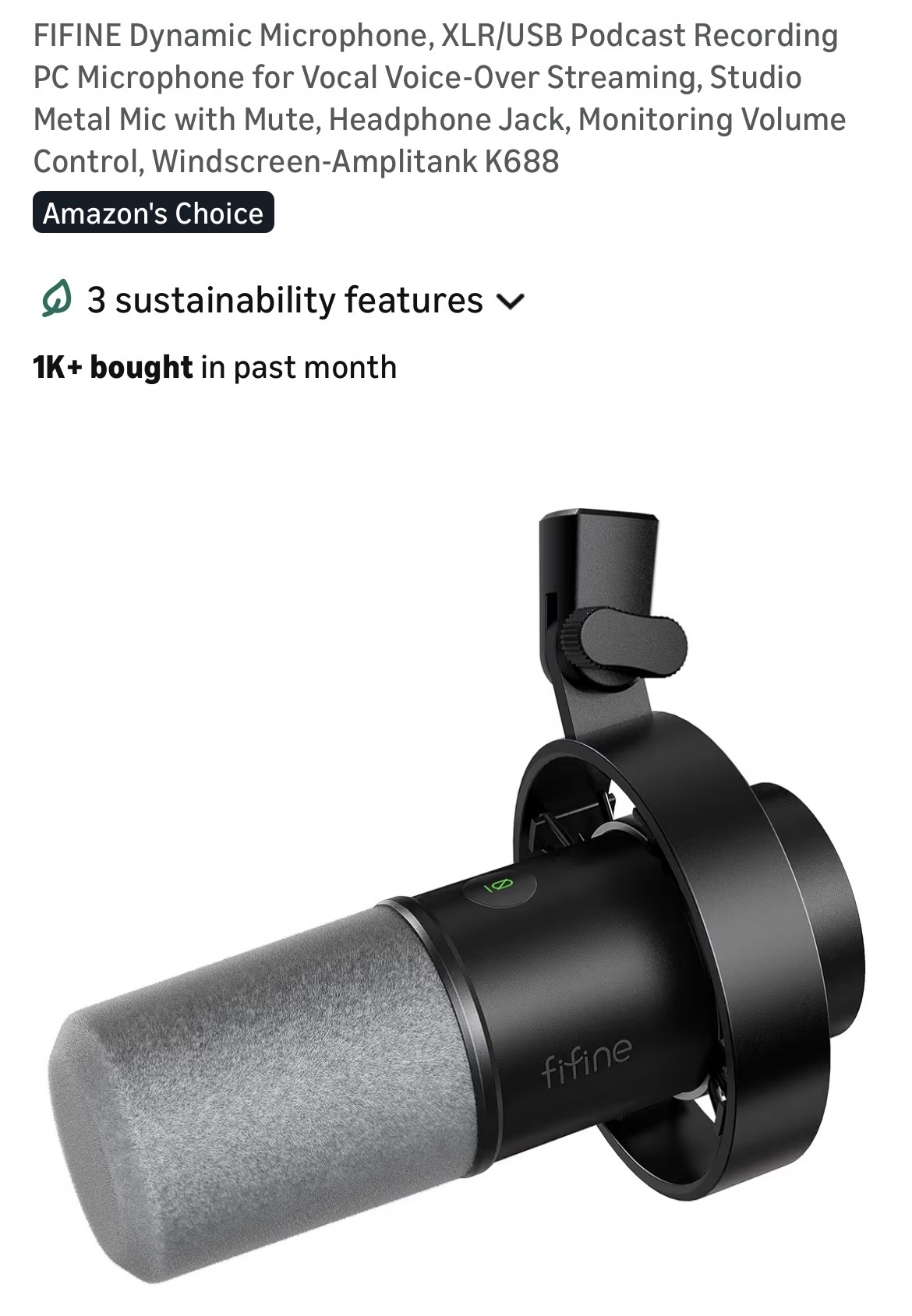Open the FIFINE microphone product image
The width and height of the screenshot is (912, 1316).
coord(456,896)
